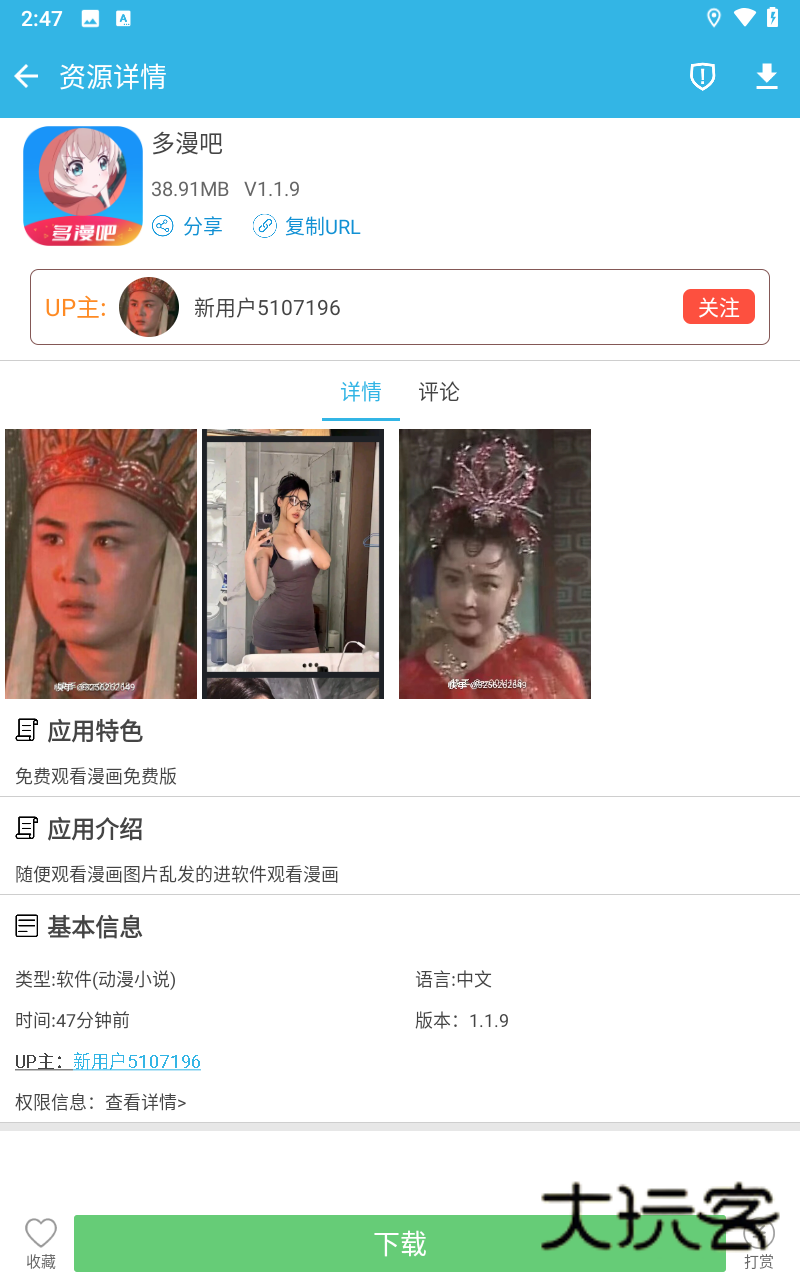The width and height of the screenshot is (800, 1280).
Task: Tap the 应用特色 section header icon
Action: click(27, 730)
